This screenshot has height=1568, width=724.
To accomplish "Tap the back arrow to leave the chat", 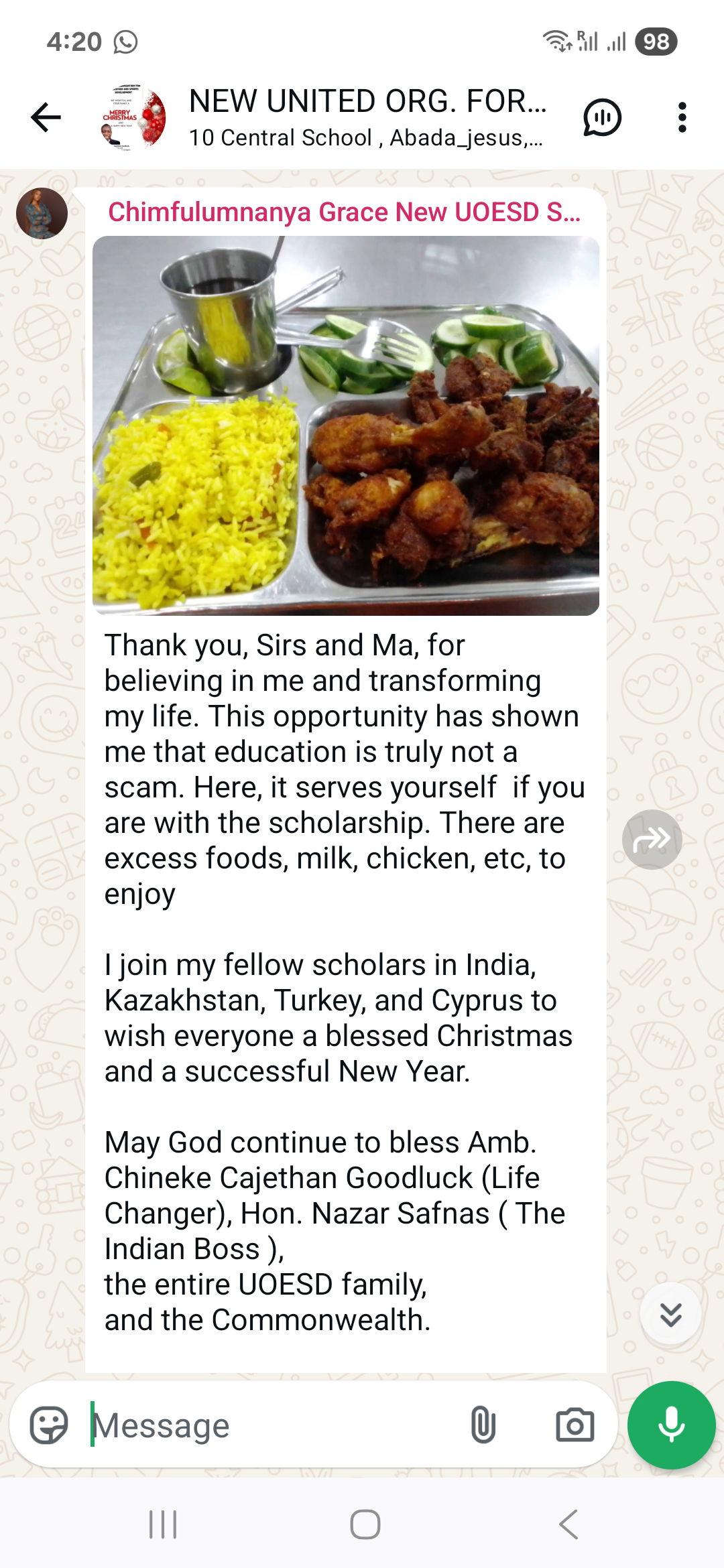I will 45,117.
